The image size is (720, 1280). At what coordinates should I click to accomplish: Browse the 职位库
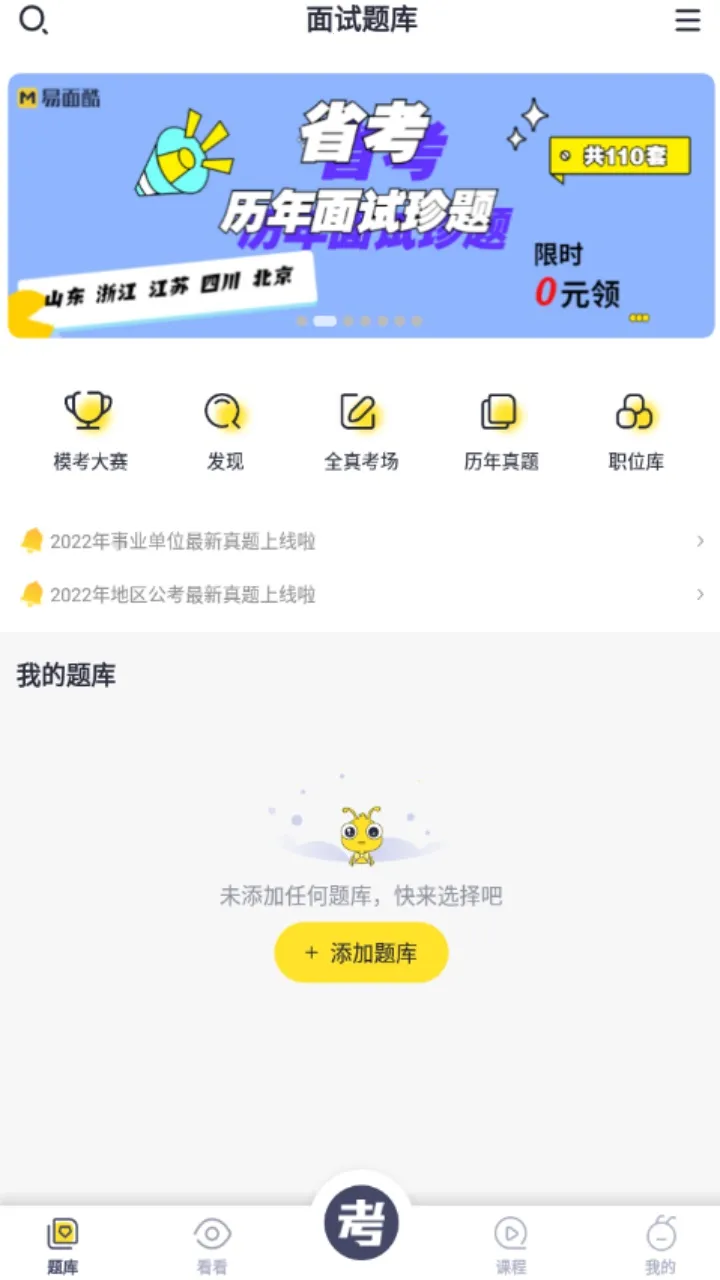[x=636, y=430]
